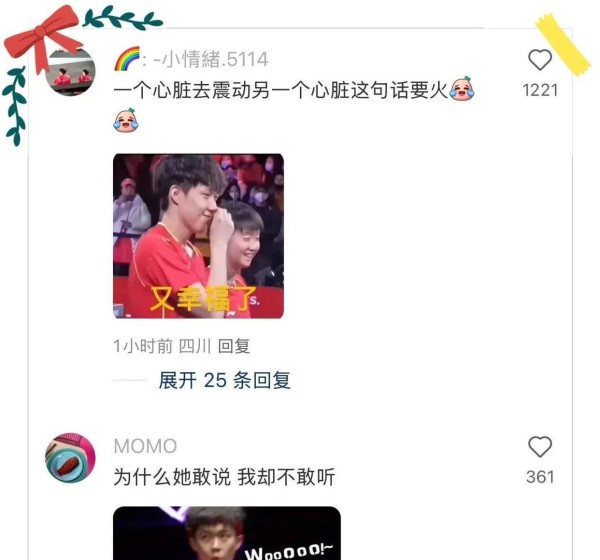Open MOMO's profile avatar

[x=71, y=459]
